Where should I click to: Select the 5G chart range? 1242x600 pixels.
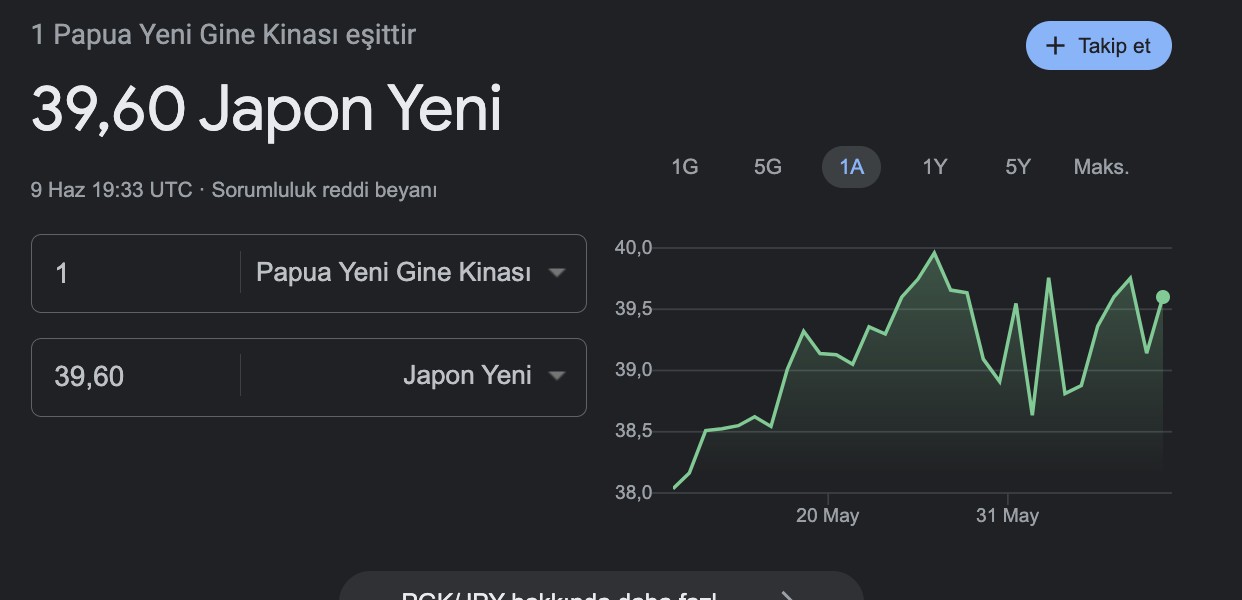(x=767, y=167)
